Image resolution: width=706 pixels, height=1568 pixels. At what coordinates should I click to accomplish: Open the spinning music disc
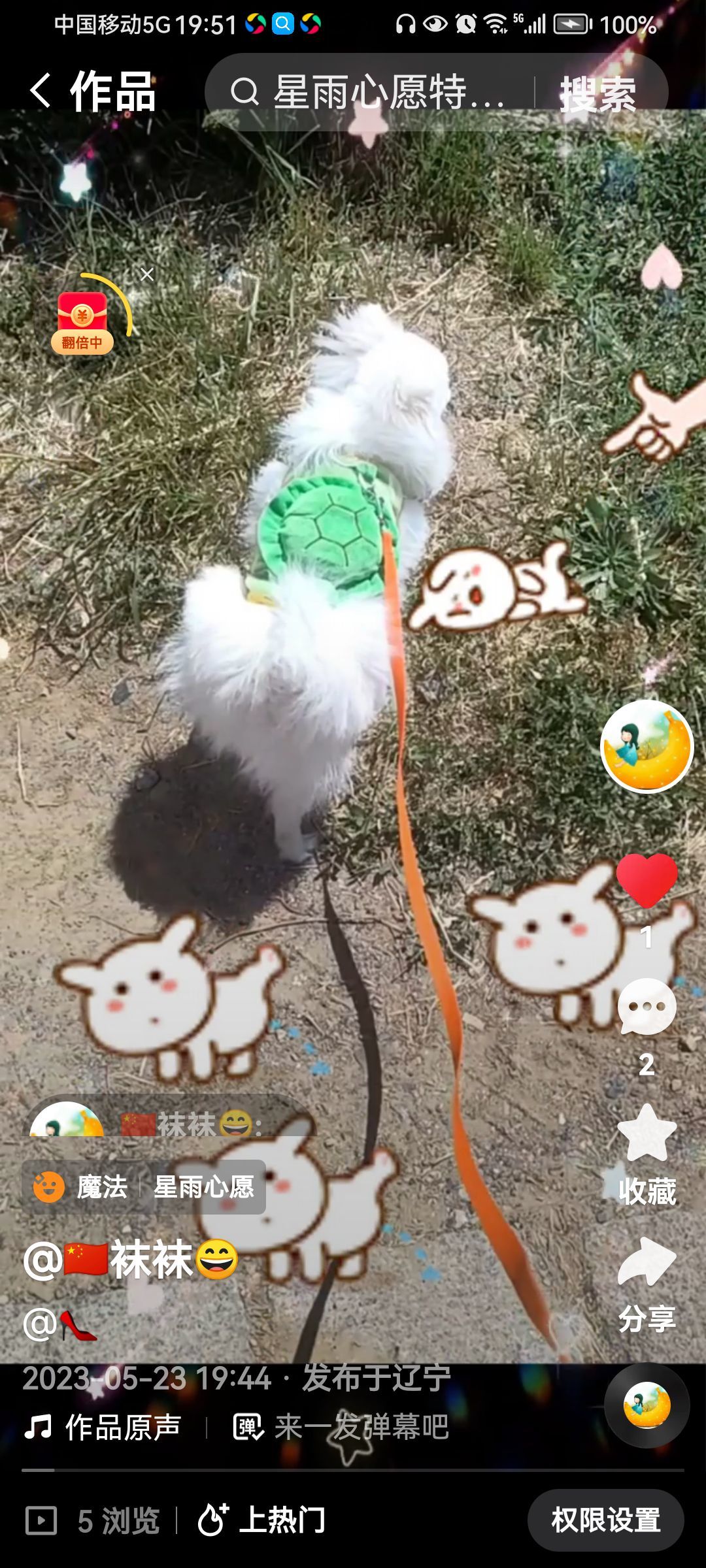coord(646,1405)
